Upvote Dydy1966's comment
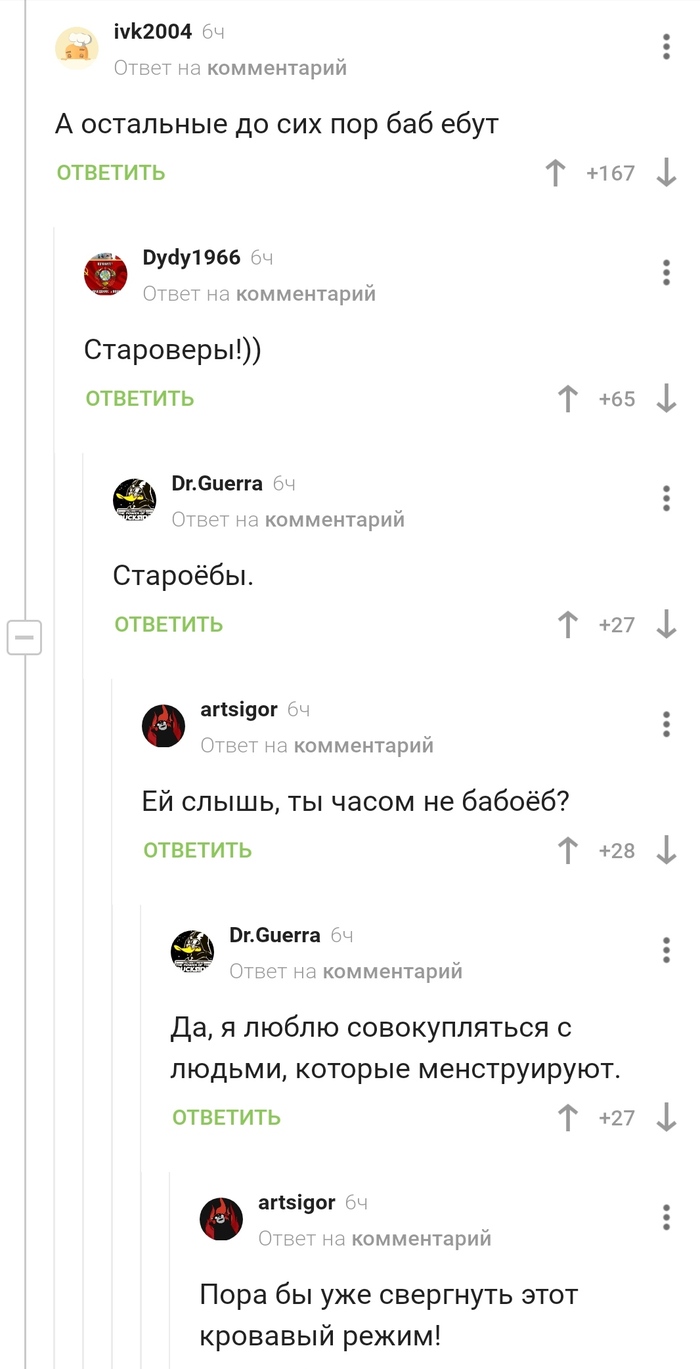This screenshot has width=700, height=1369. pyautogui.click(x=567, y=399)
